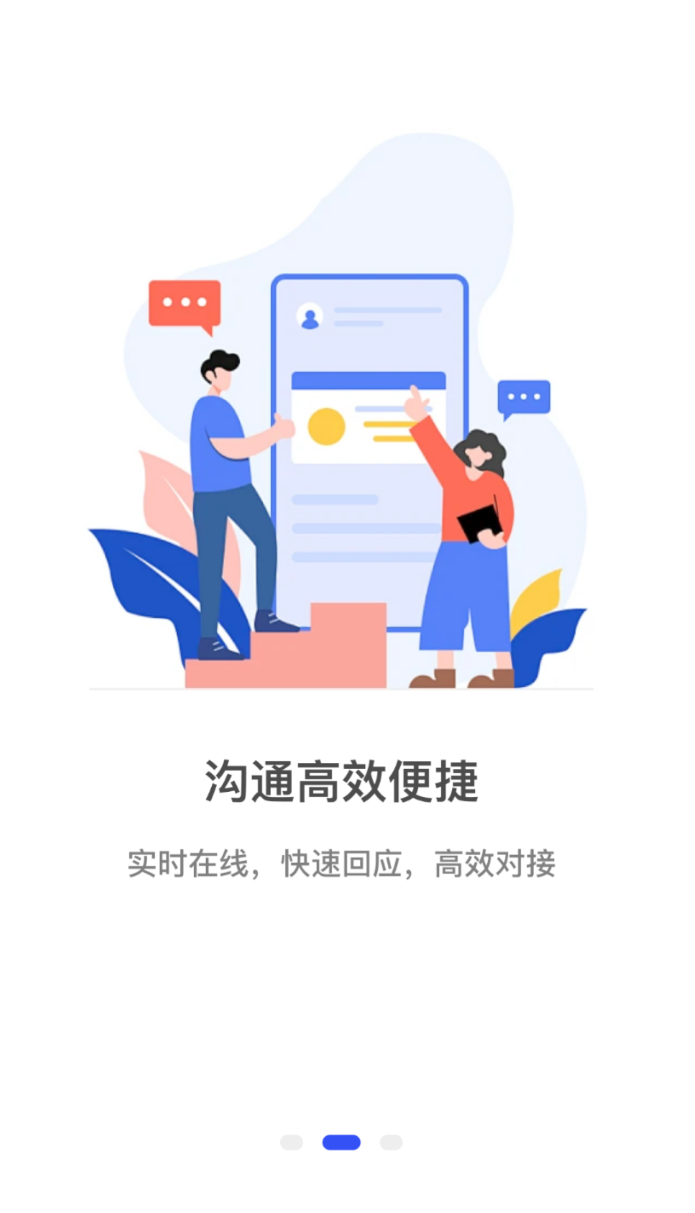Jump to the first onboarding page dot
This screenshot has width=695, height=1213.
[x=291, y=1142]
